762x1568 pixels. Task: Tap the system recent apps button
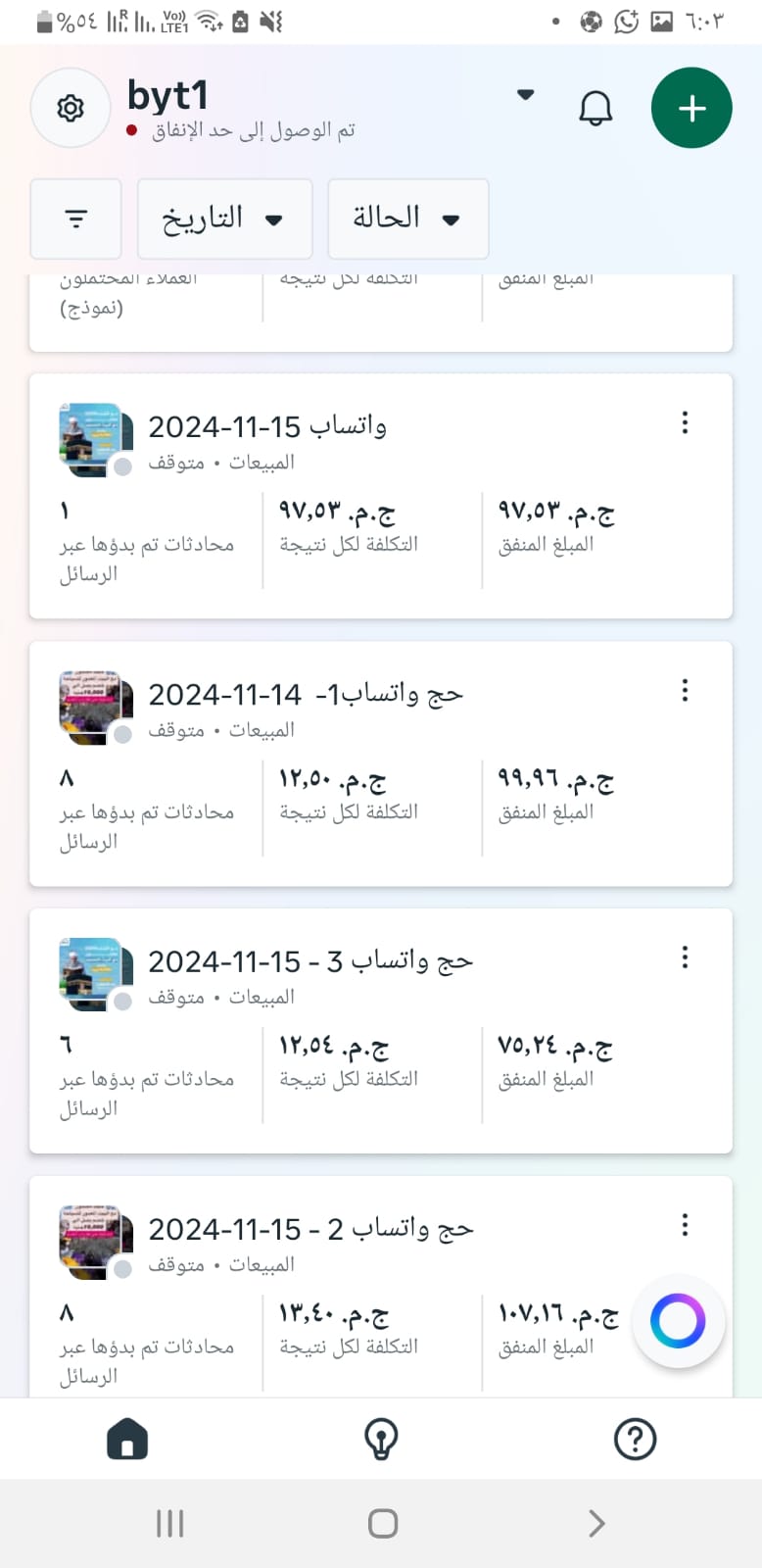tap(169, 1523)
